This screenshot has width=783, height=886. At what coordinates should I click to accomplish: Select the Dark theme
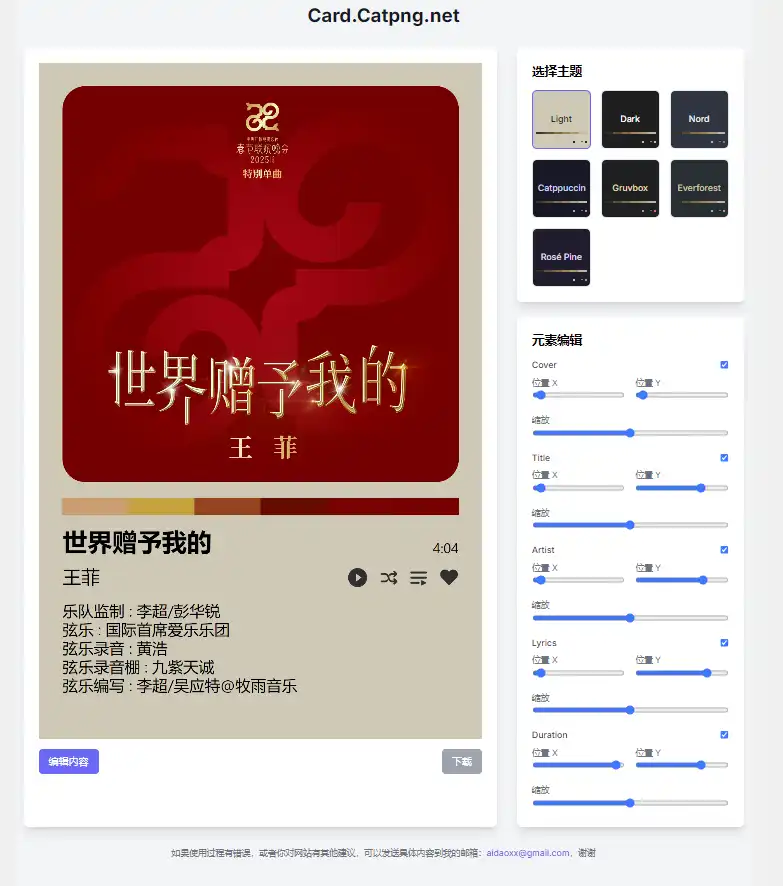(630, 119)
